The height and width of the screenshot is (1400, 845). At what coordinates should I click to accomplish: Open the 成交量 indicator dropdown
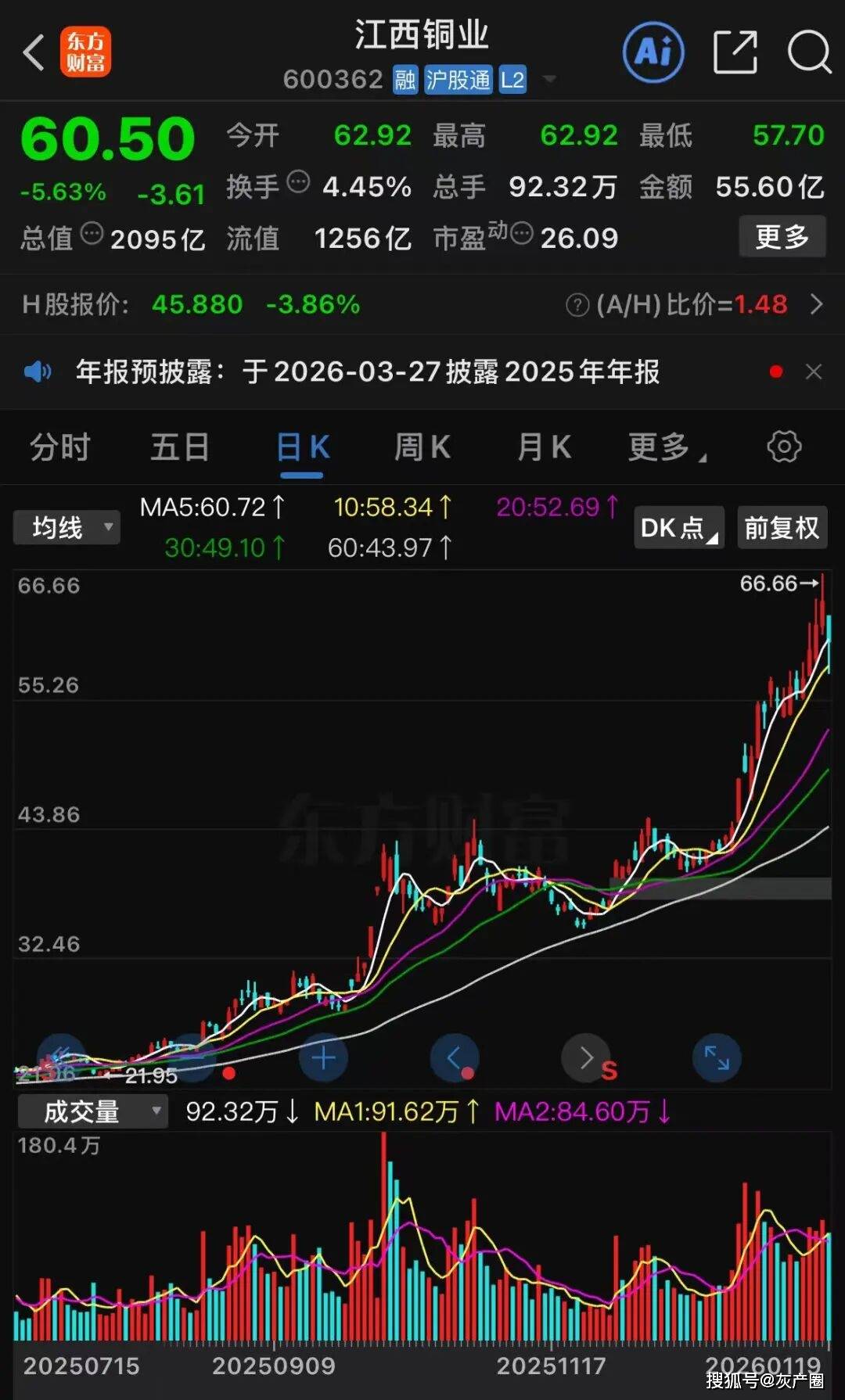[93, 1111]
